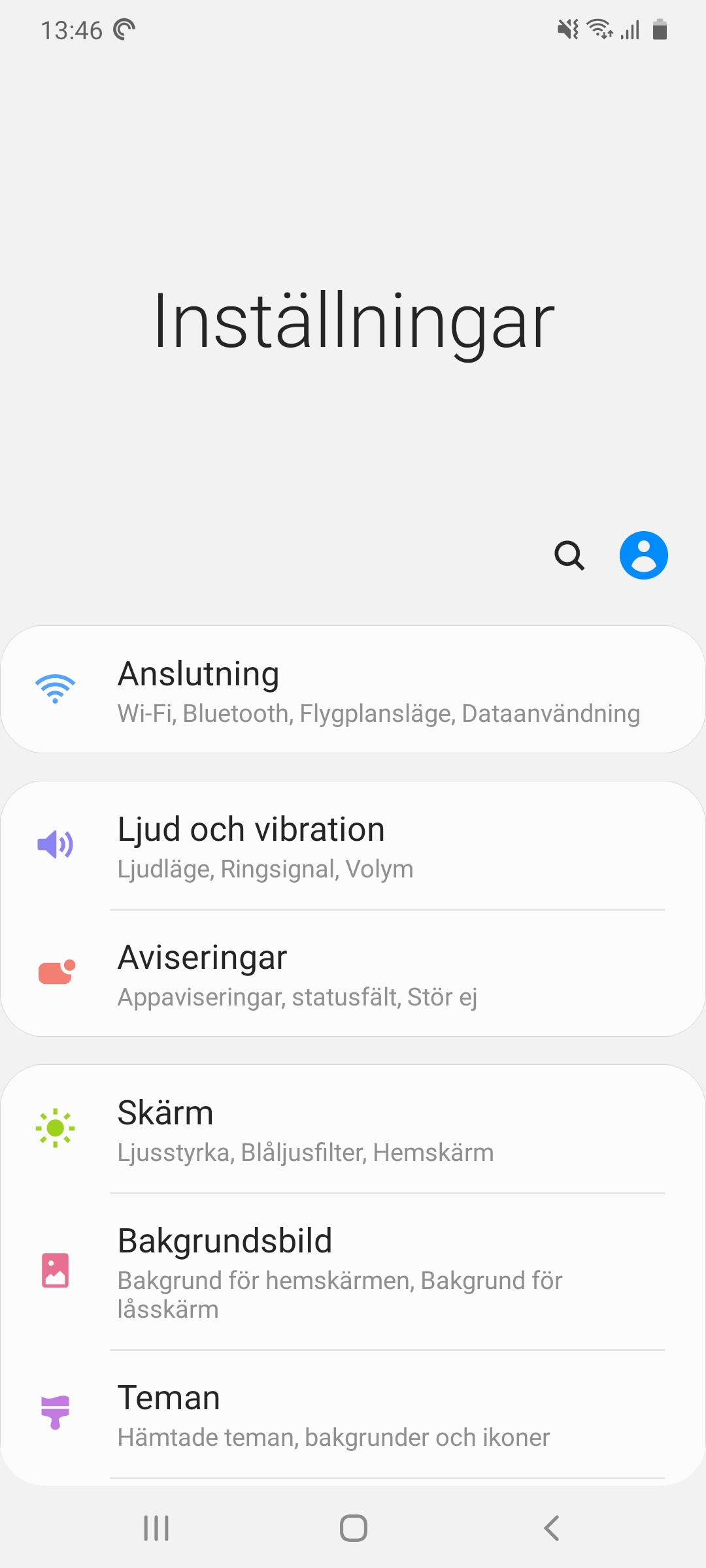Screen dimensions: 706x1568
Task: Open the Samsung account profile icon
Action: [643, 555]
